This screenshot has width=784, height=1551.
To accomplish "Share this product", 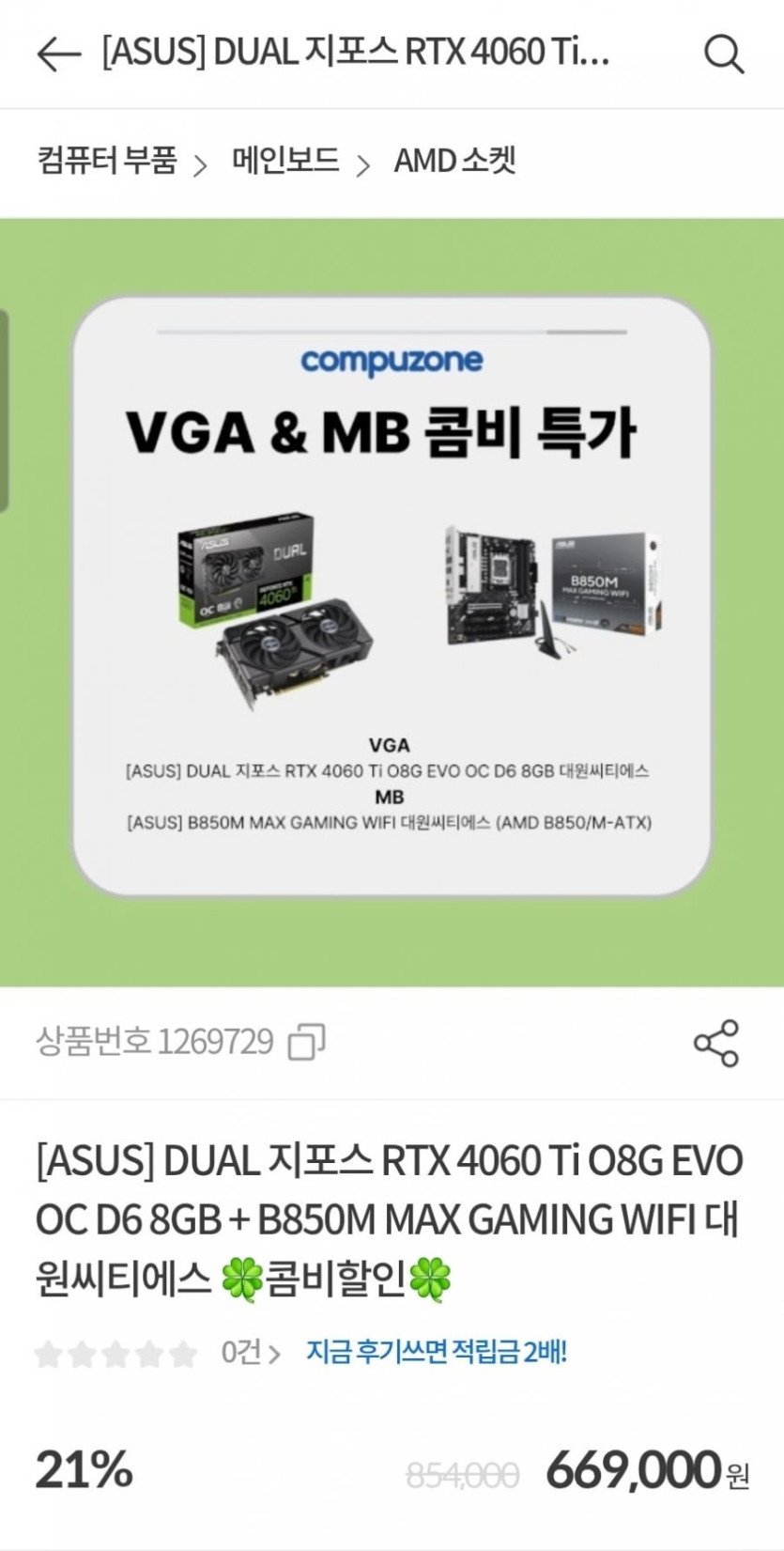I will coord(716,1043).
